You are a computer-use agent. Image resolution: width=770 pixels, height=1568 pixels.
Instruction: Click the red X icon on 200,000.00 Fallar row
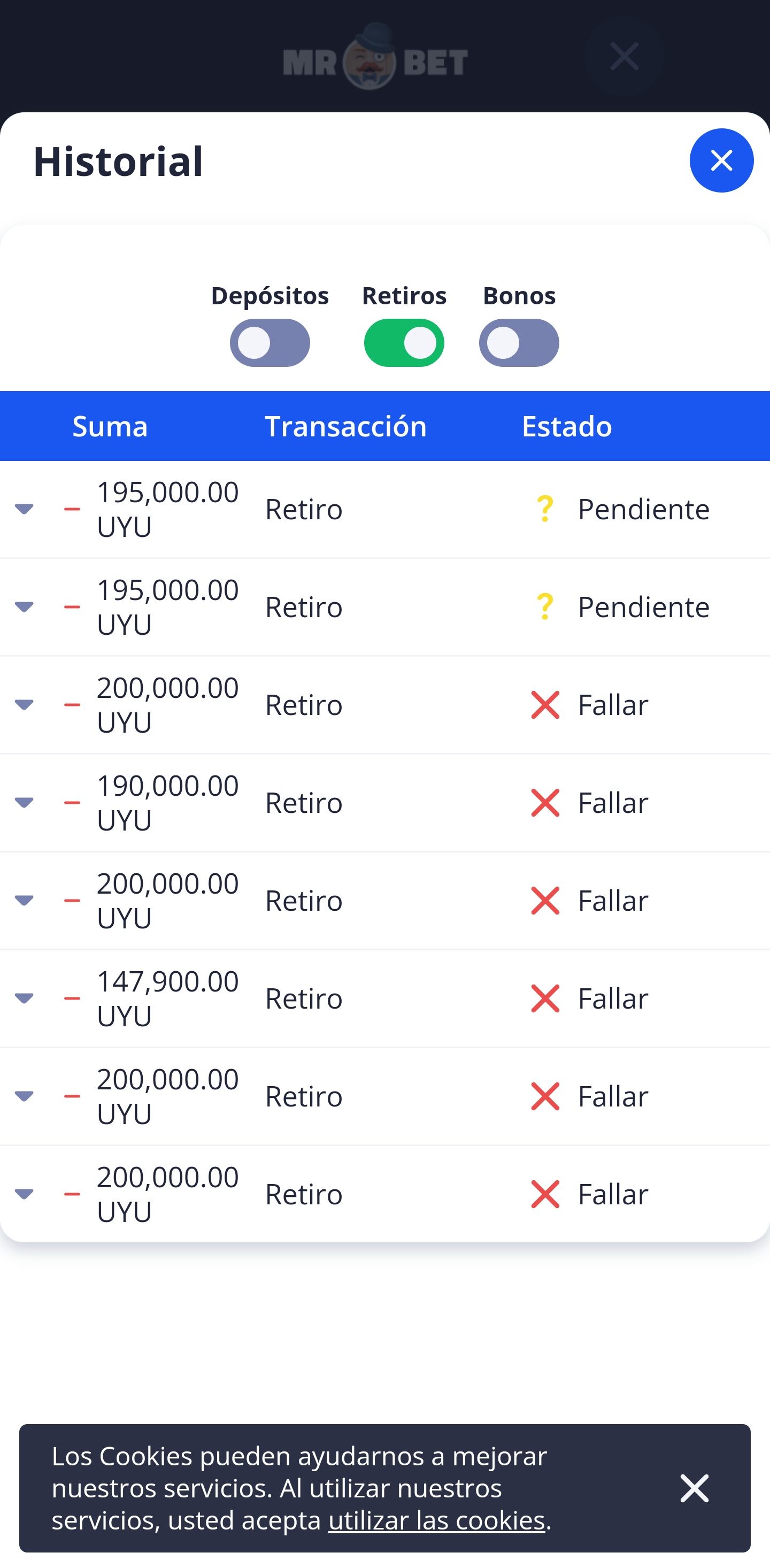click(x=546, y=705)
